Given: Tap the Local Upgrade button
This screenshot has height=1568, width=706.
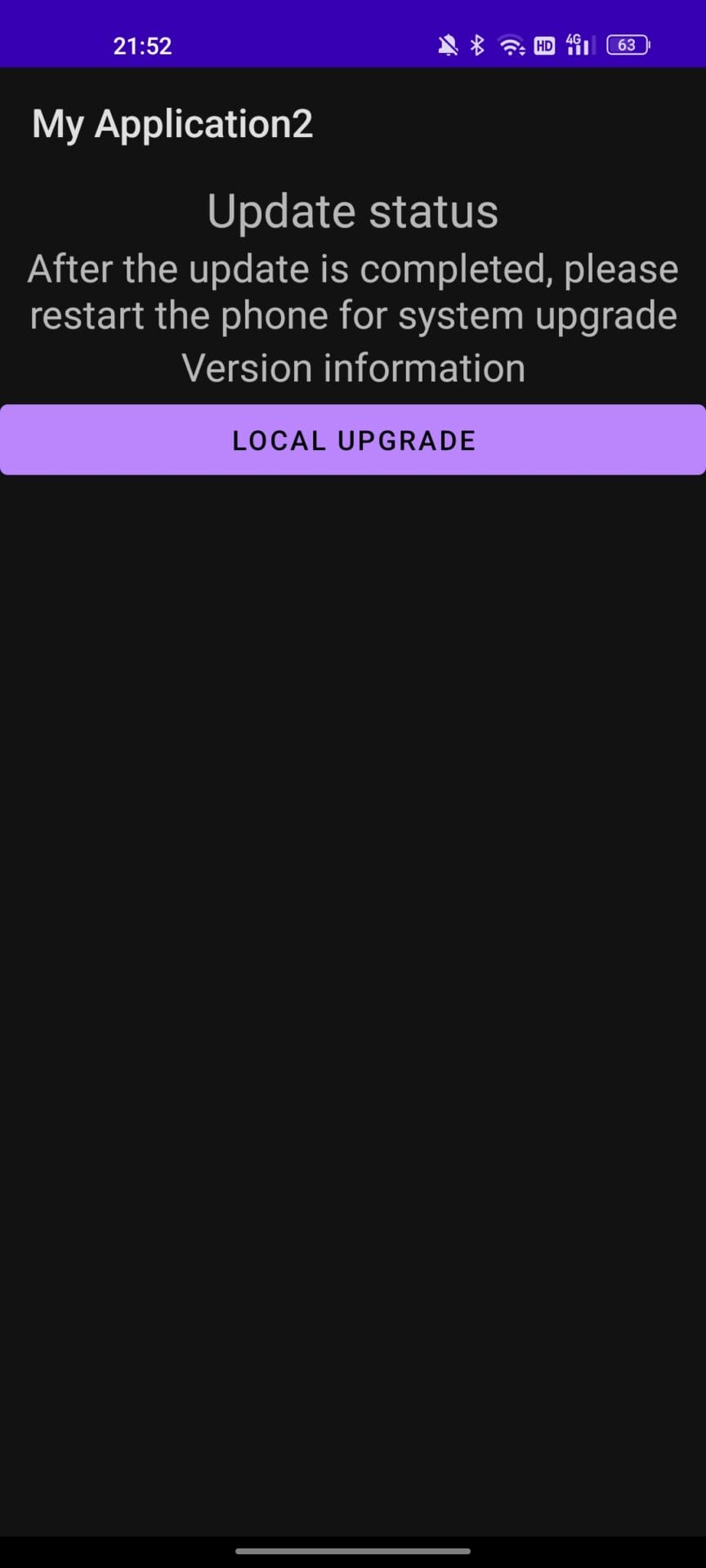Looking at the screenshot, I should click(353, 440).
